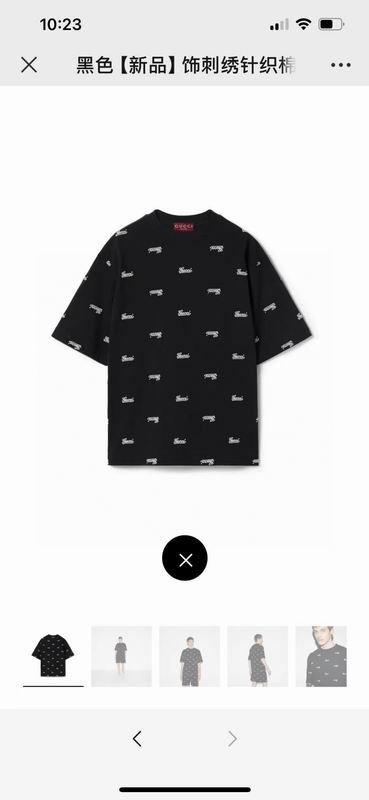Select the flat T-shirt thumbnail

tap(53, 656)
